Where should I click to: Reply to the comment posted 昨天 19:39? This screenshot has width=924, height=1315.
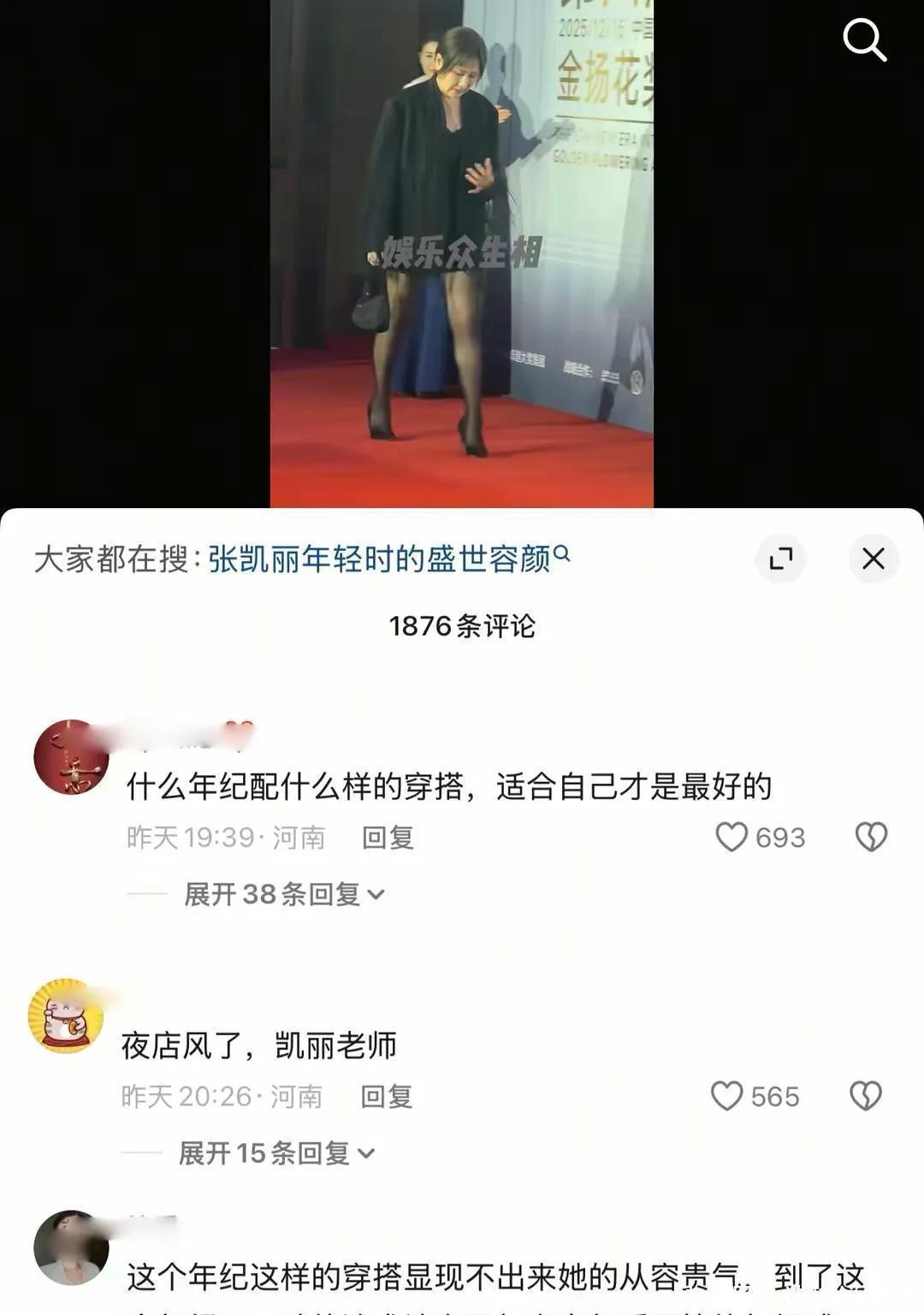coord(388,837)
